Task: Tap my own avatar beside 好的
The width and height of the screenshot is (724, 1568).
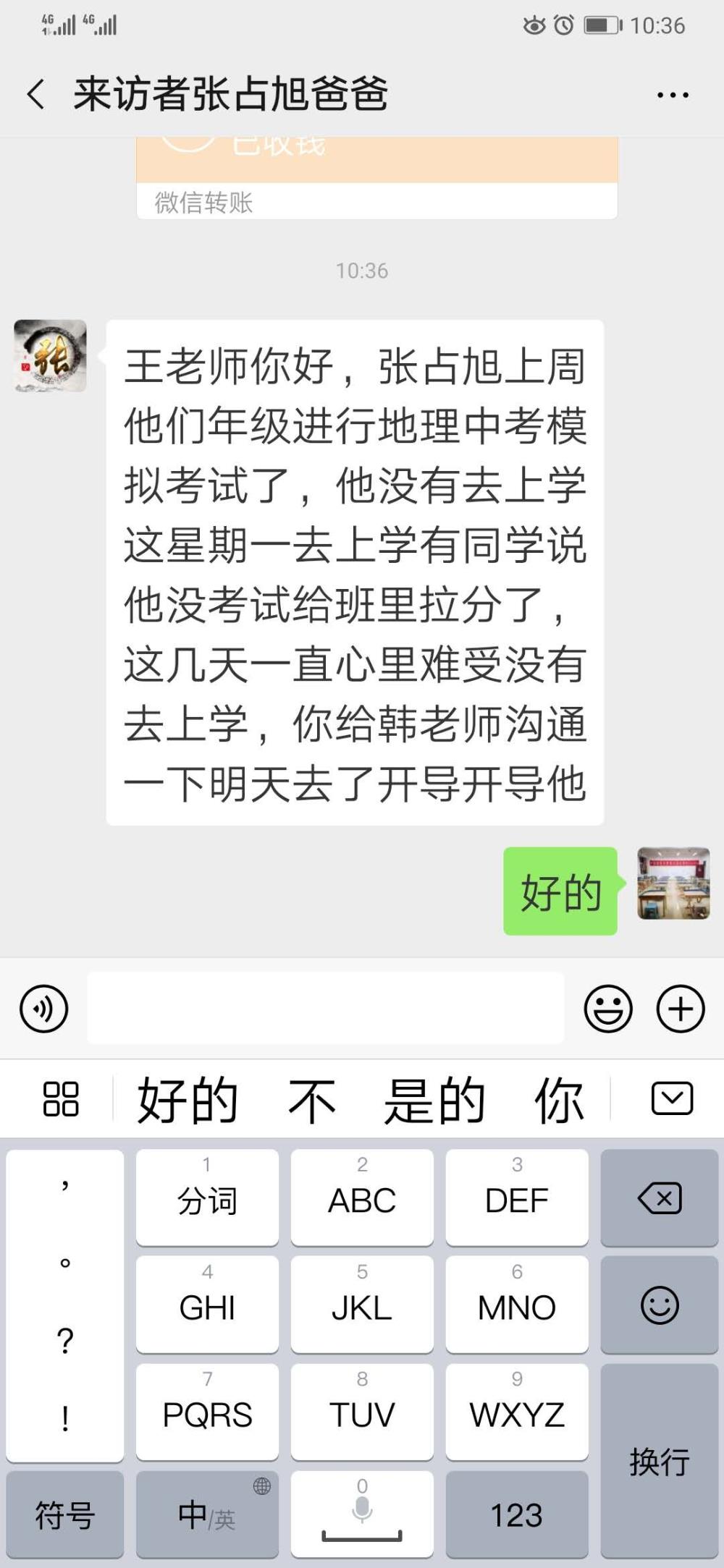Action: point(673,883)
